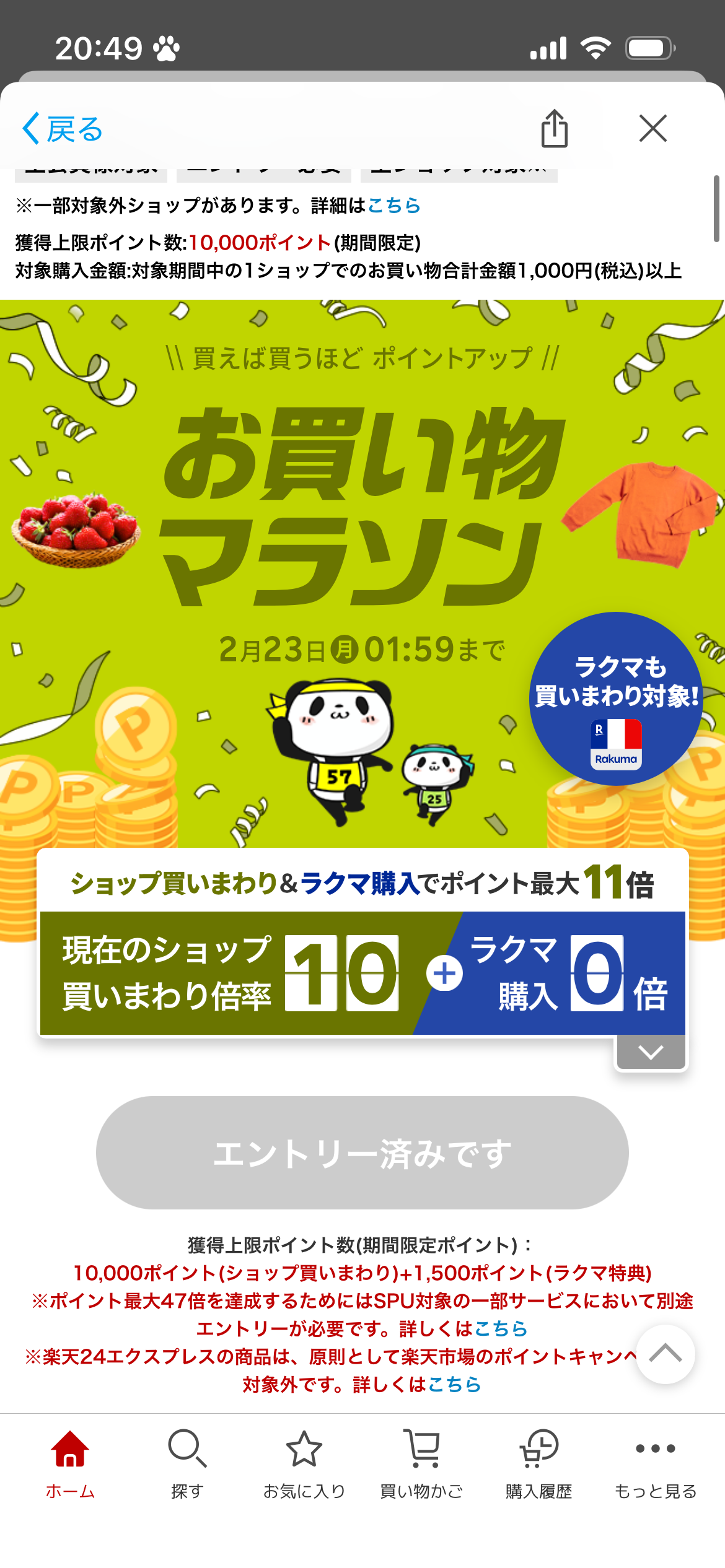Open the 買い物かご cart tab
The image size is (725, 1568).
pyautogui.click(x=421, y=1464)
